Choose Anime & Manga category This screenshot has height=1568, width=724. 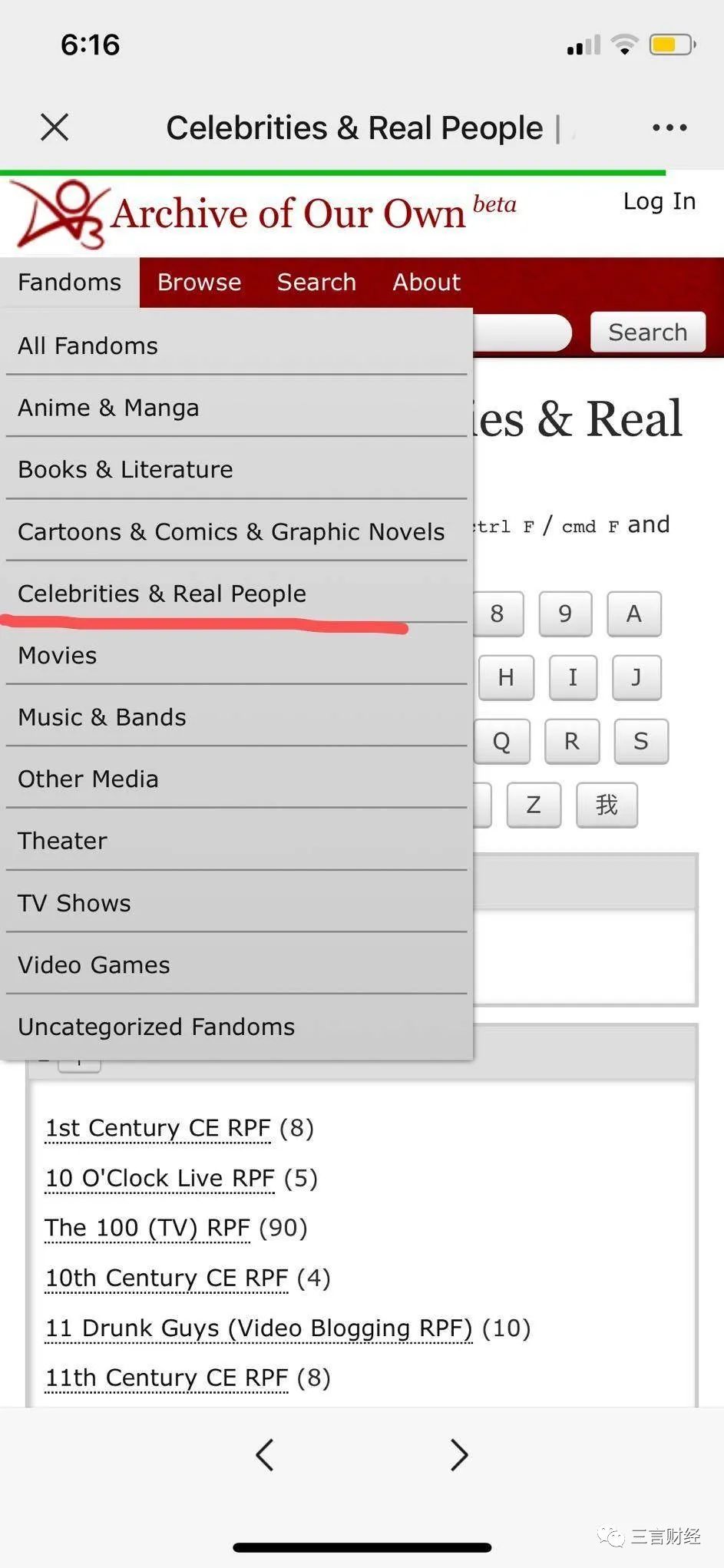(236, 408)
